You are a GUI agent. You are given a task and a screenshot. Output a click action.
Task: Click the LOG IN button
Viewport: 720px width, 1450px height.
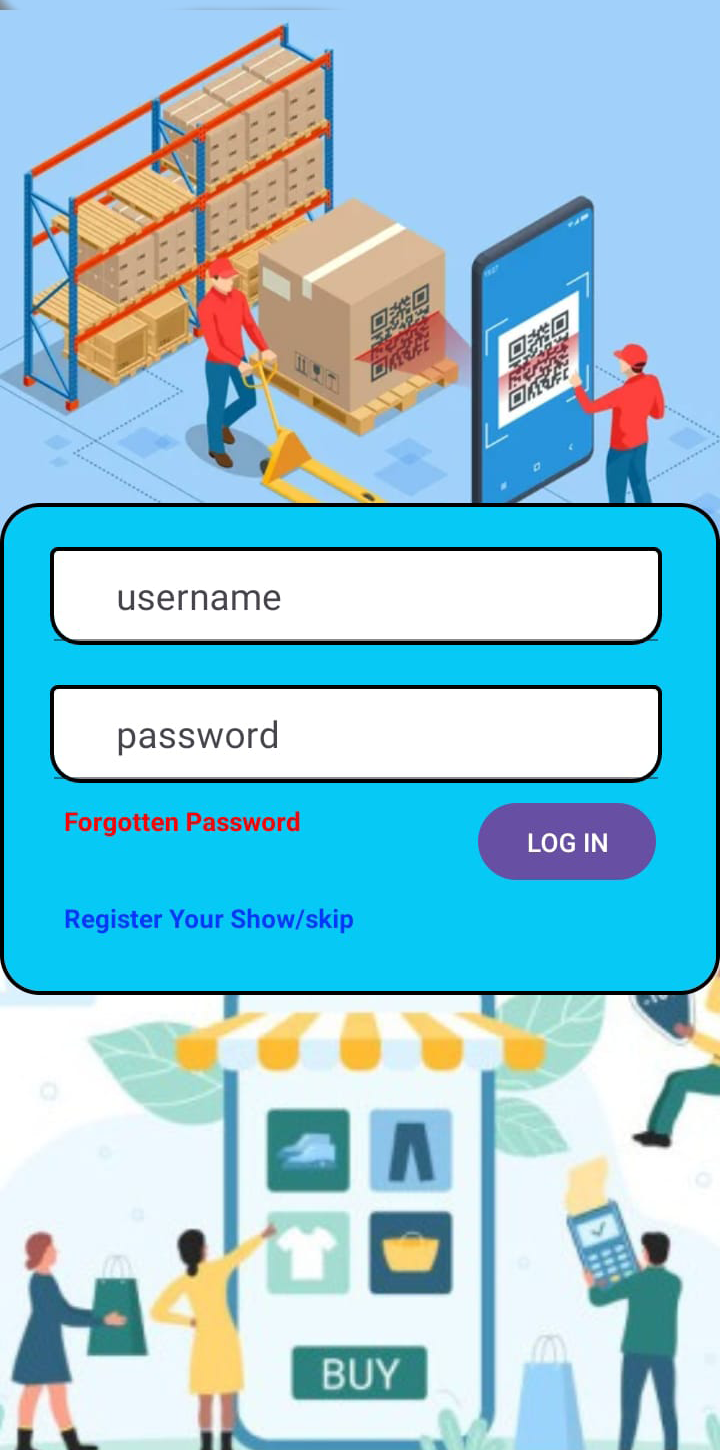[566, 842]
